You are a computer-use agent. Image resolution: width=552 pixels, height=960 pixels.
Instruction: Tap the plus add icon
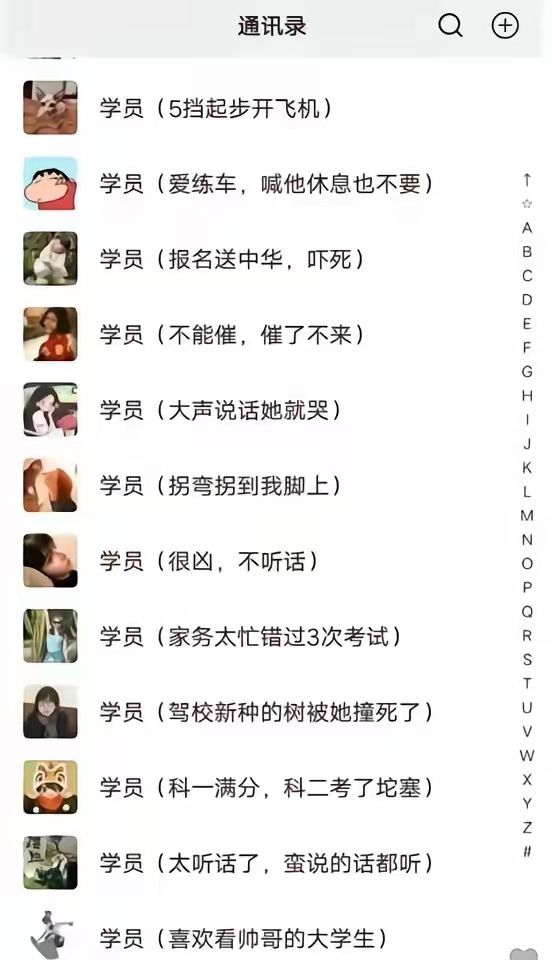click(505, 26)
